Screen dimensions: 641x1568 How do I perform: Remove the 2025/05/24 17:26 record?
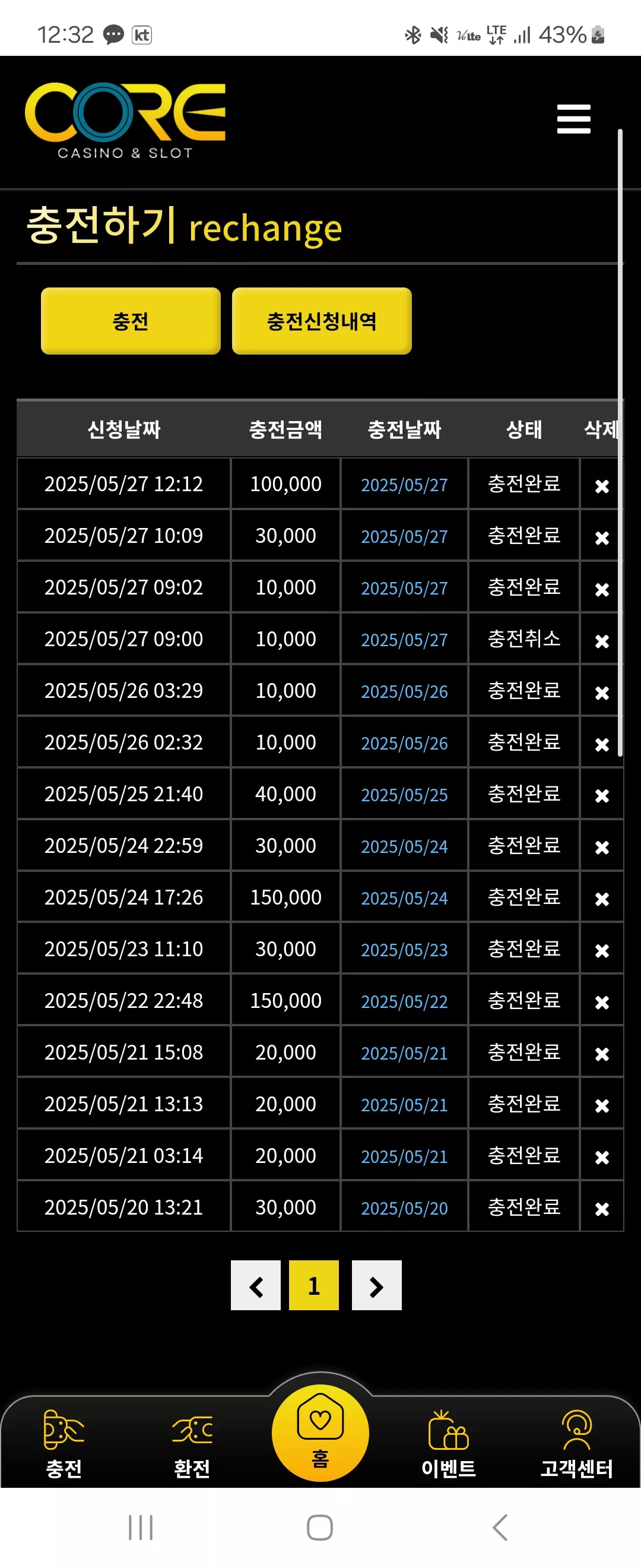(x=601, y=899)
